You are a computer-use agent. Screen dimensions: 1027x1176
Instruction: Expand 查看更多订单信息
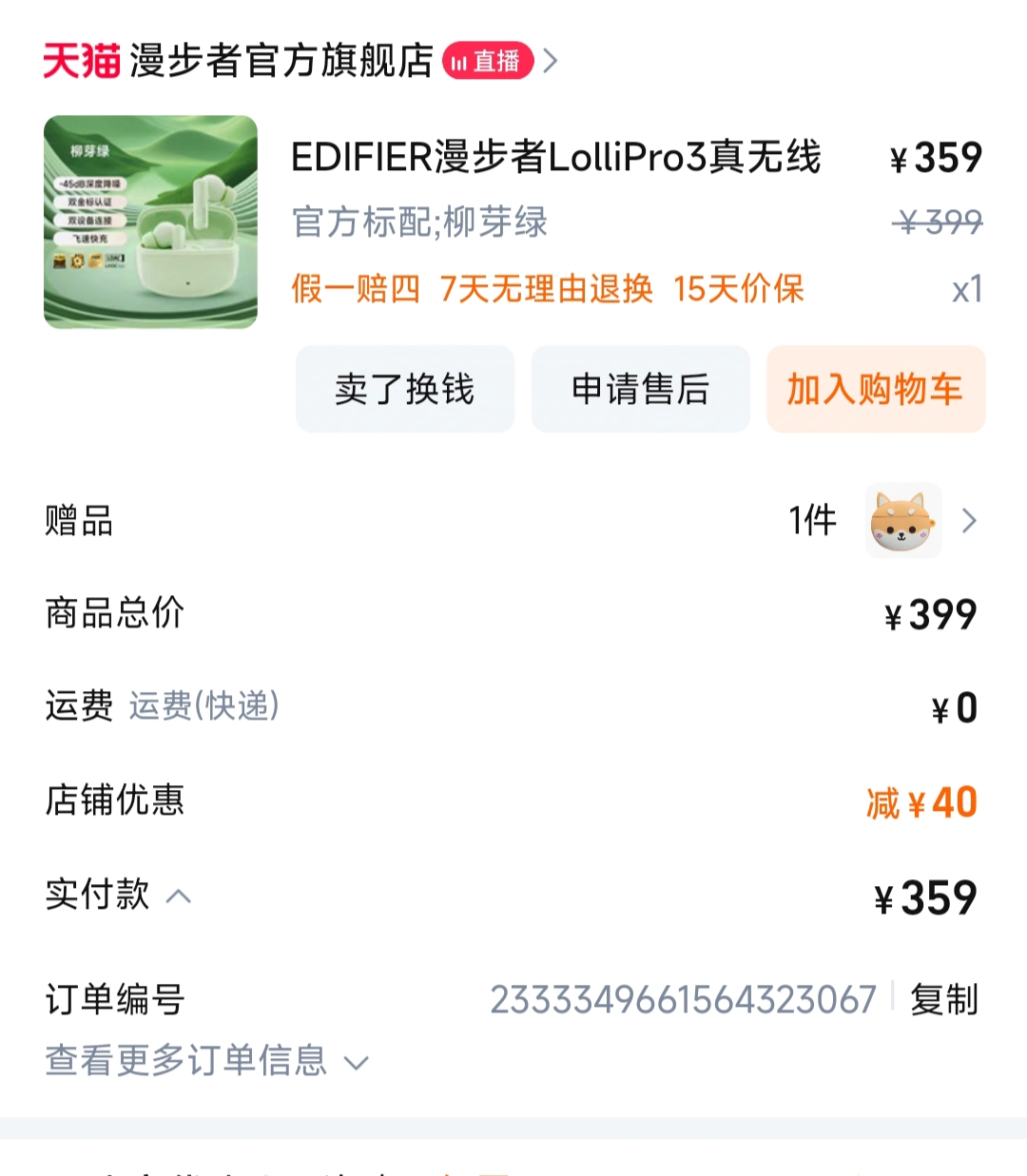point(207,1061)
